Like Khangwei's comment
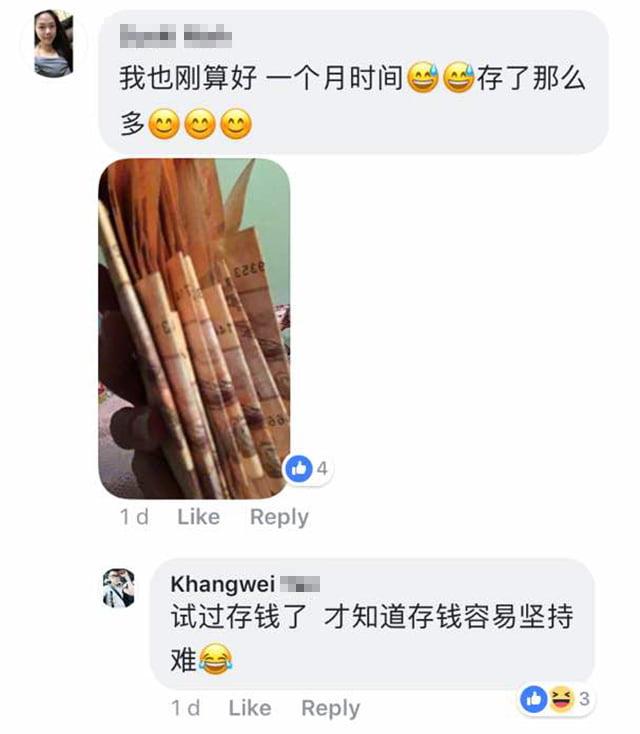This screenshot has height=734, width=640. coord(249,708)
